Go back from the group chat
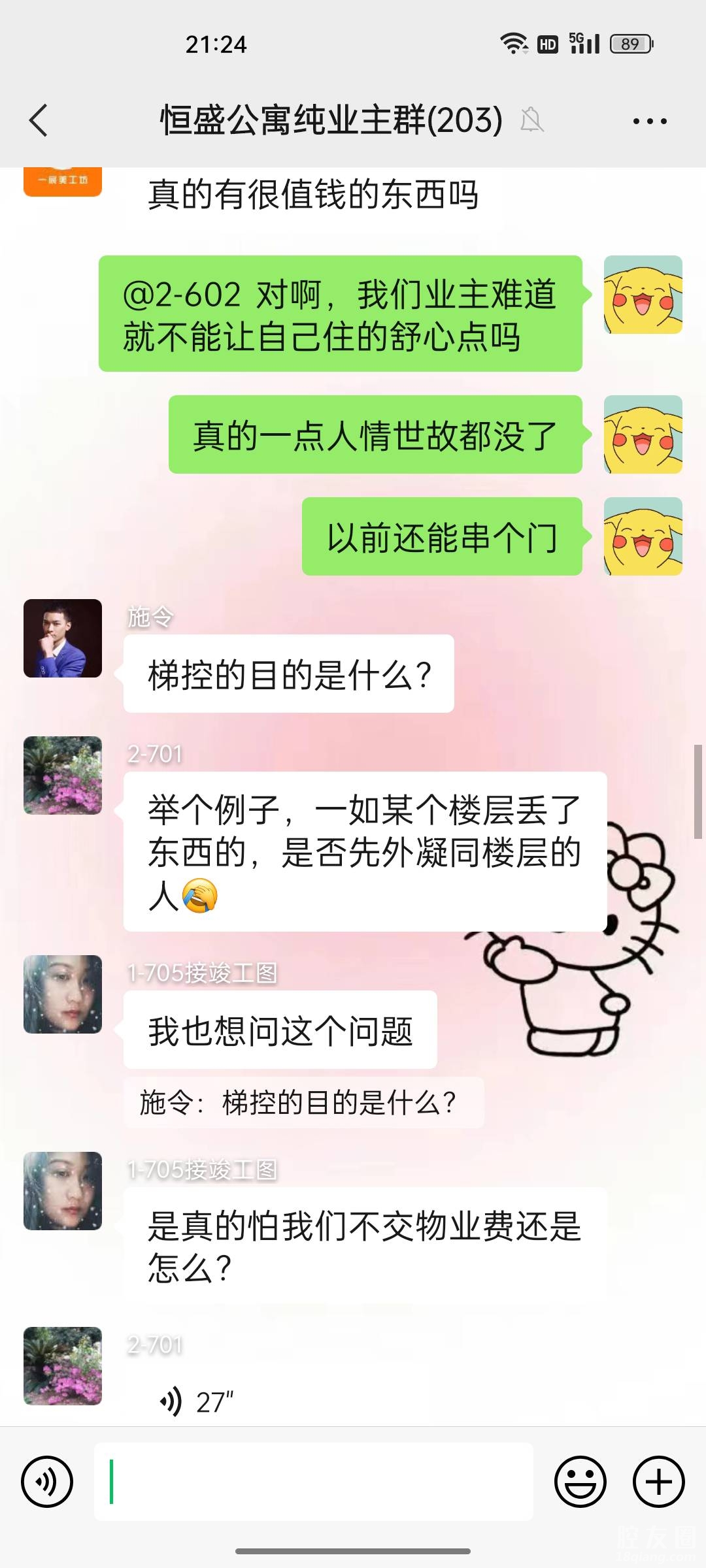 point(39,121)
